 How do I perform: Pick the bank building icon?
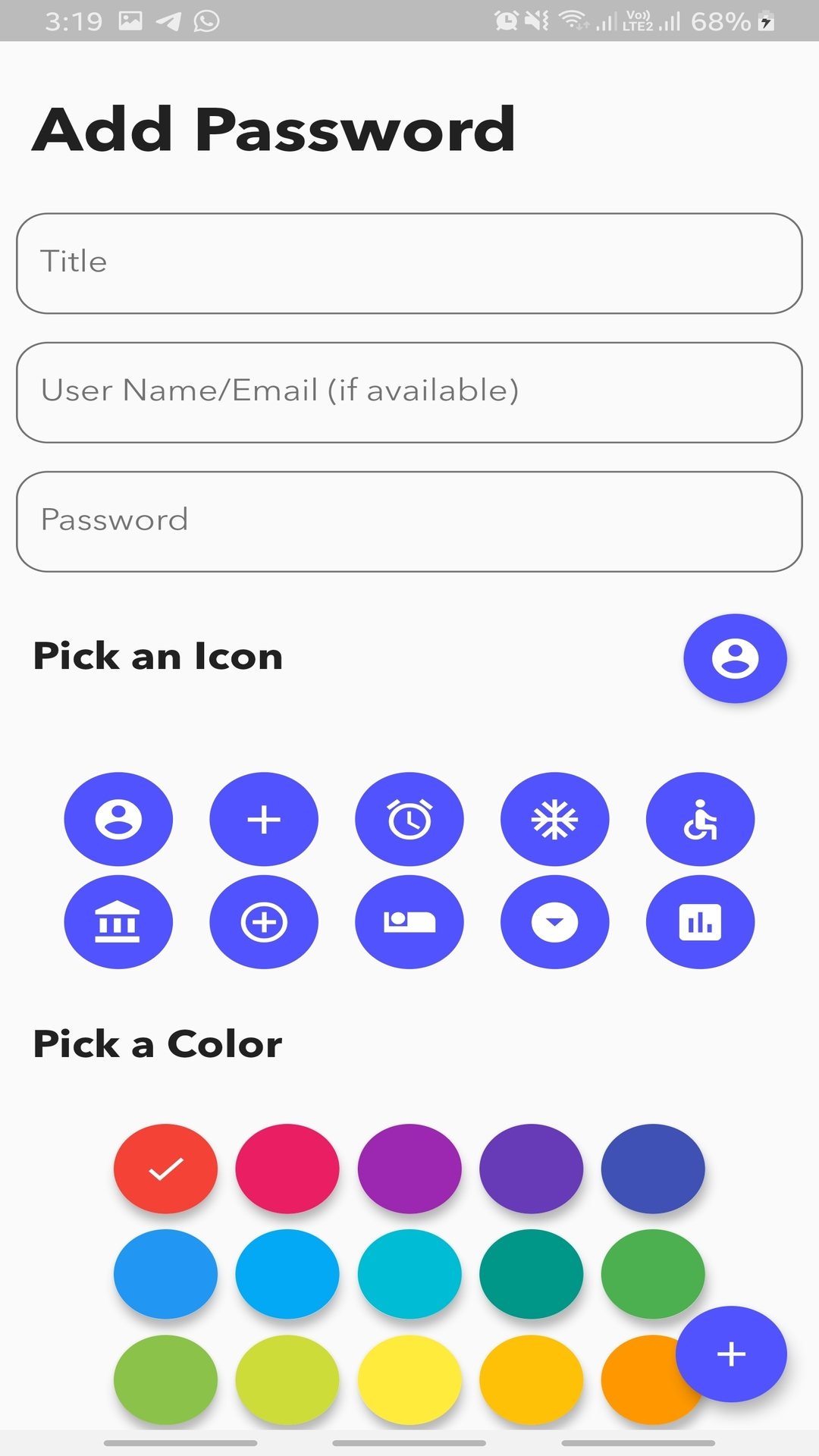point(118,922)
